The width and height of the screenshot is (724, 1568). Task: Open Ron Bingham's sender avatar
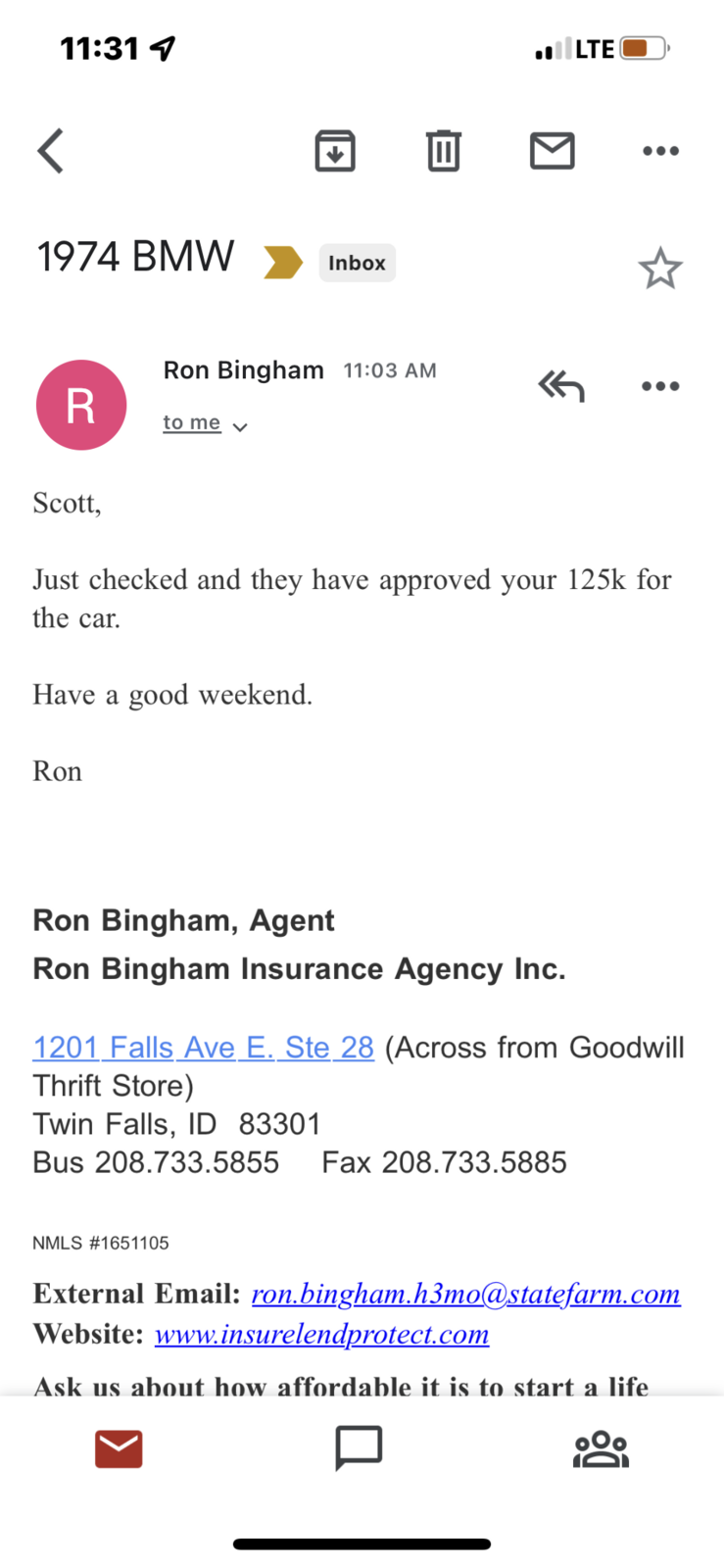81,405
